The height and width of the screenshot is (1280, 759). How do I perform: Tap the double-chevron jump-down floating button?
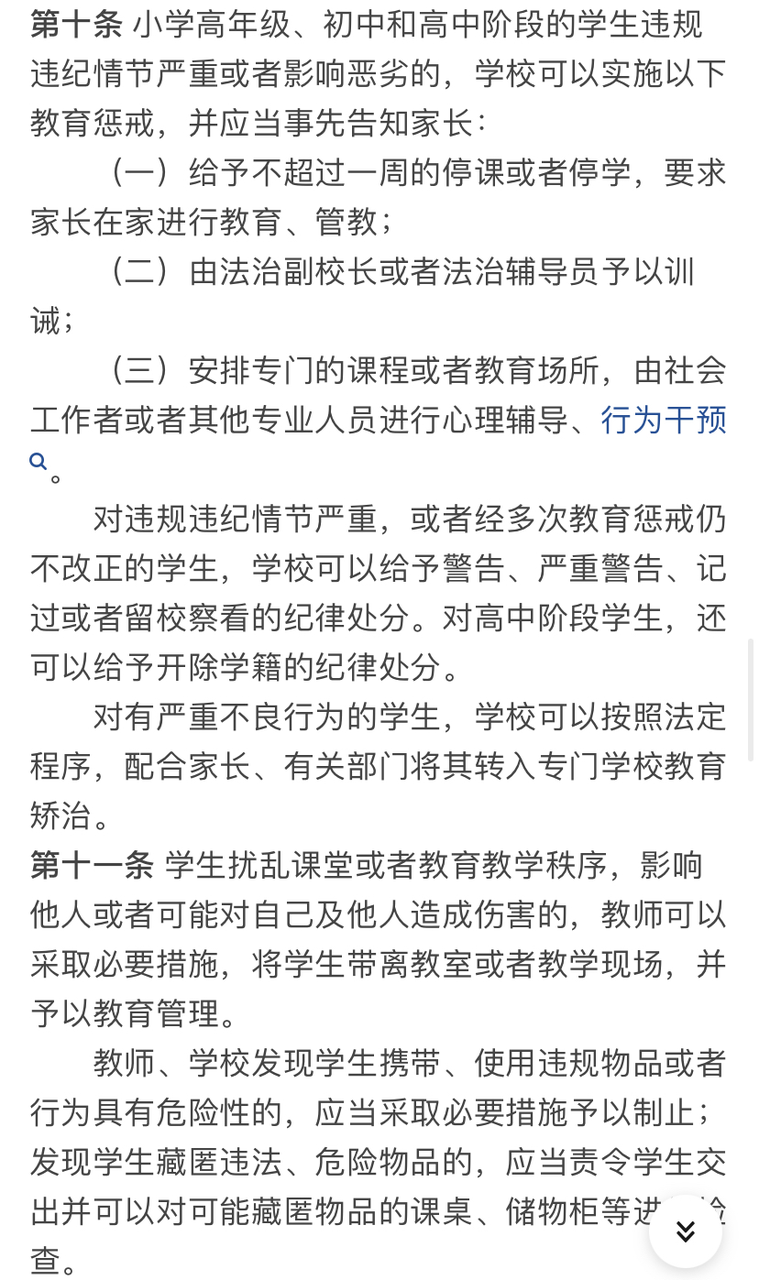click(685, 1231)
